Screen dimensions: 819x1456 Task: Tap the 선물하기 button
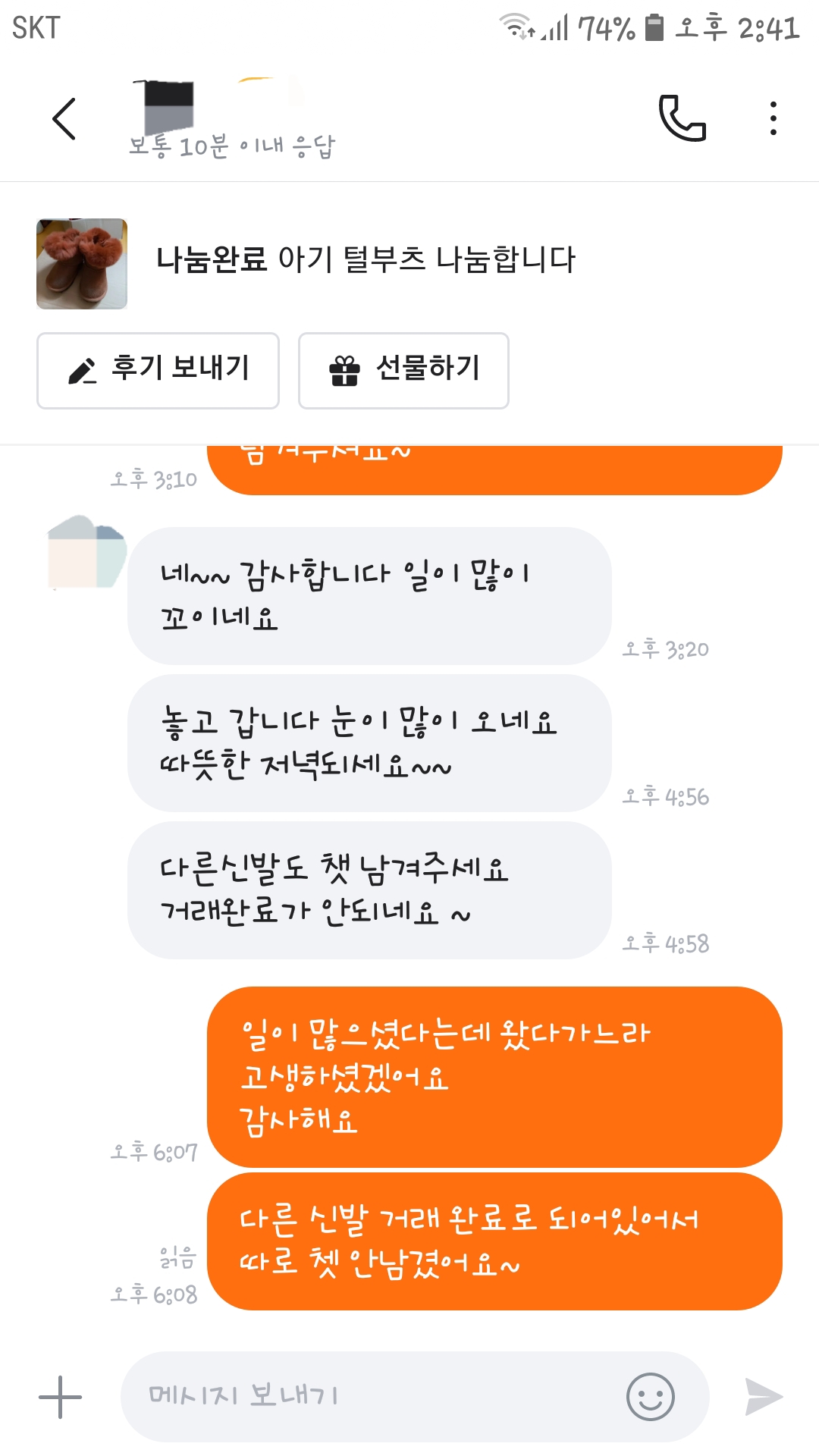point(403,370)
